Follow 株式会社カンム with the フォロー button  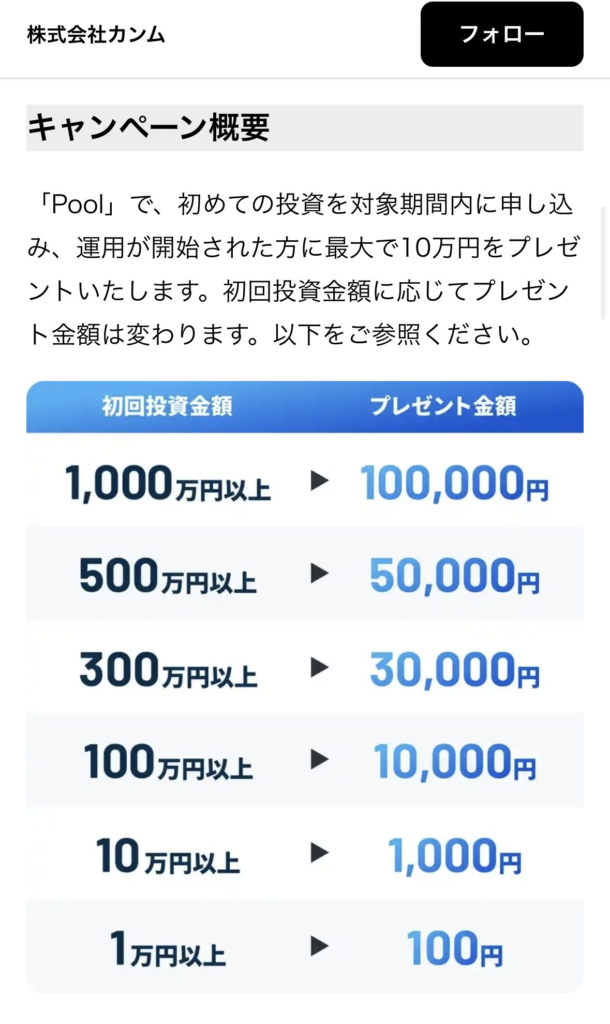[x=501, y=34]
